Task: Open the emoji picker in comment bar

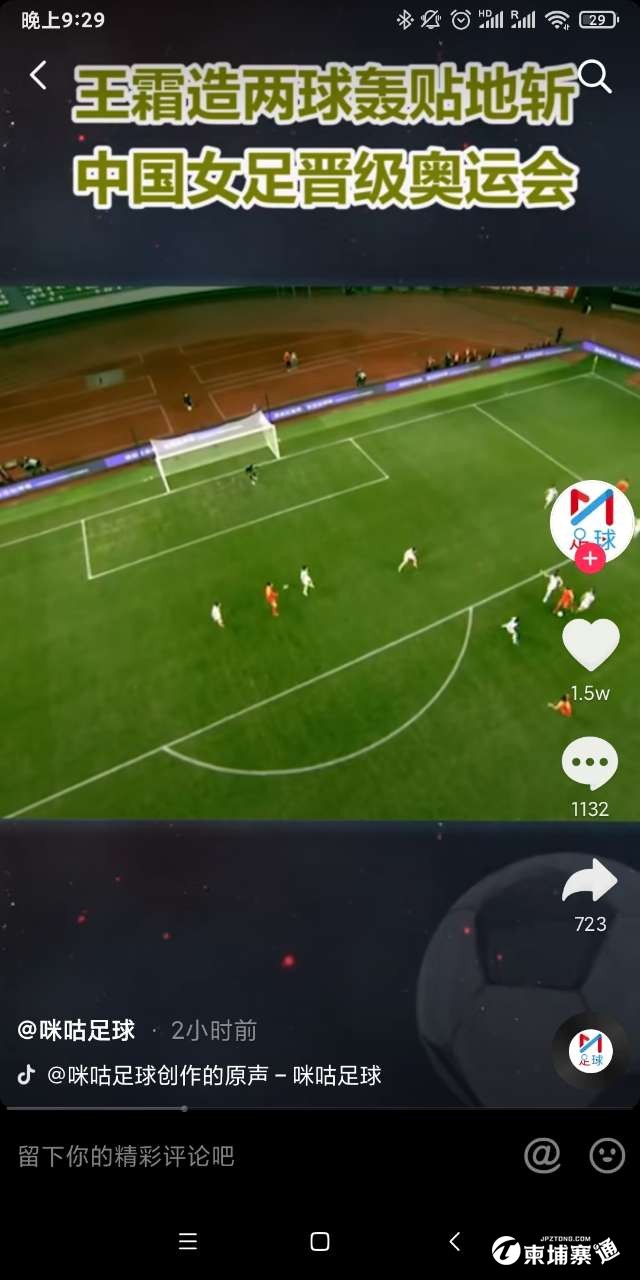Action: click(607, 1156)
